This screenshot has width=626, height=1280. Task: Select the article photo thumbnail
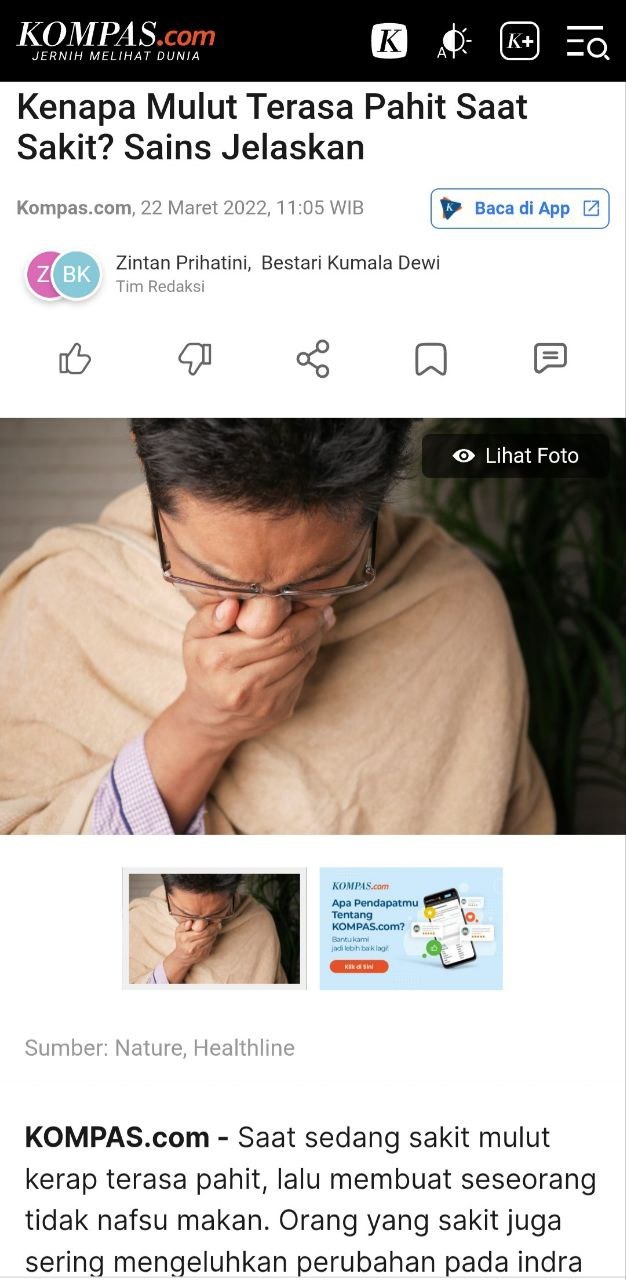(x=214, y=929)
